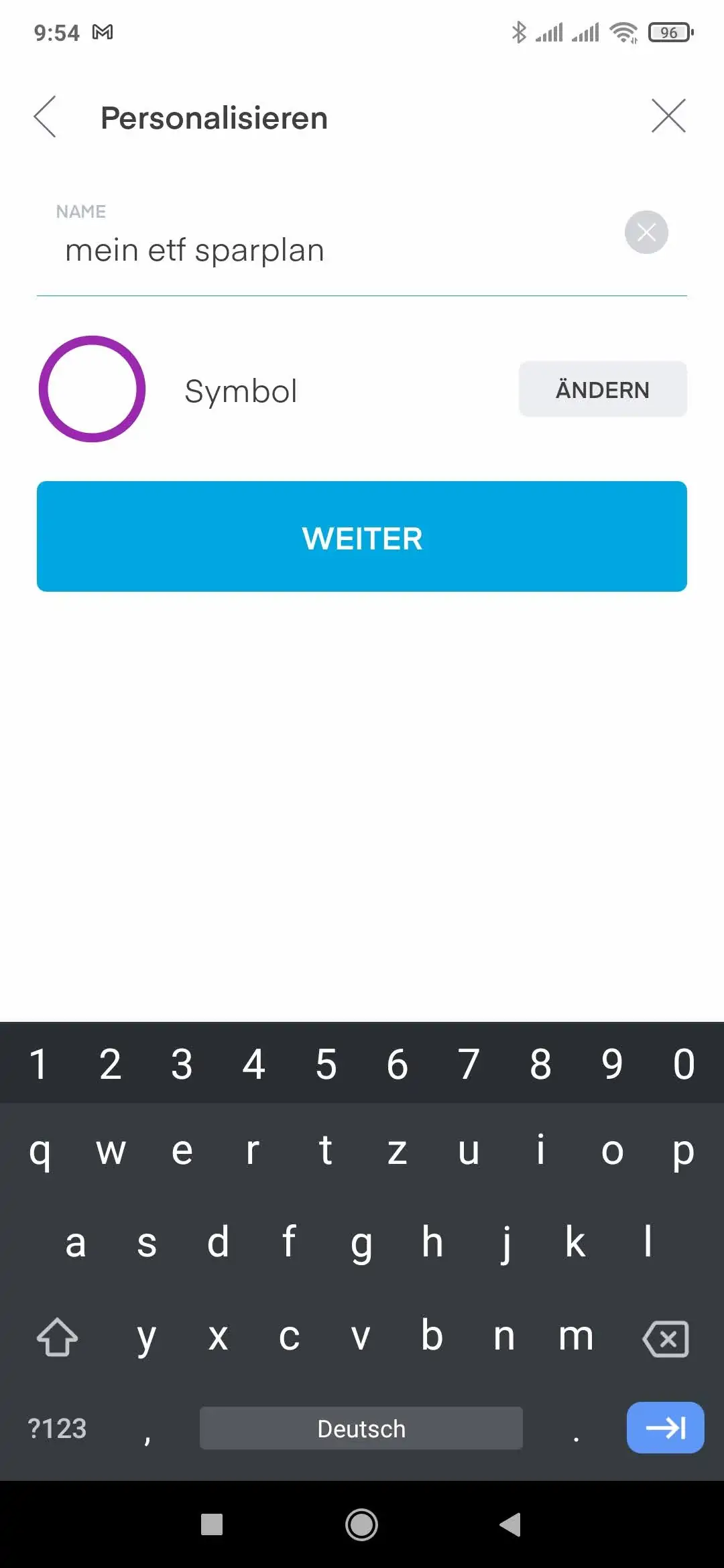Enable shift on the keyboard
724x1568 pixels.
pyautogui.click(x=57, y=1337)
